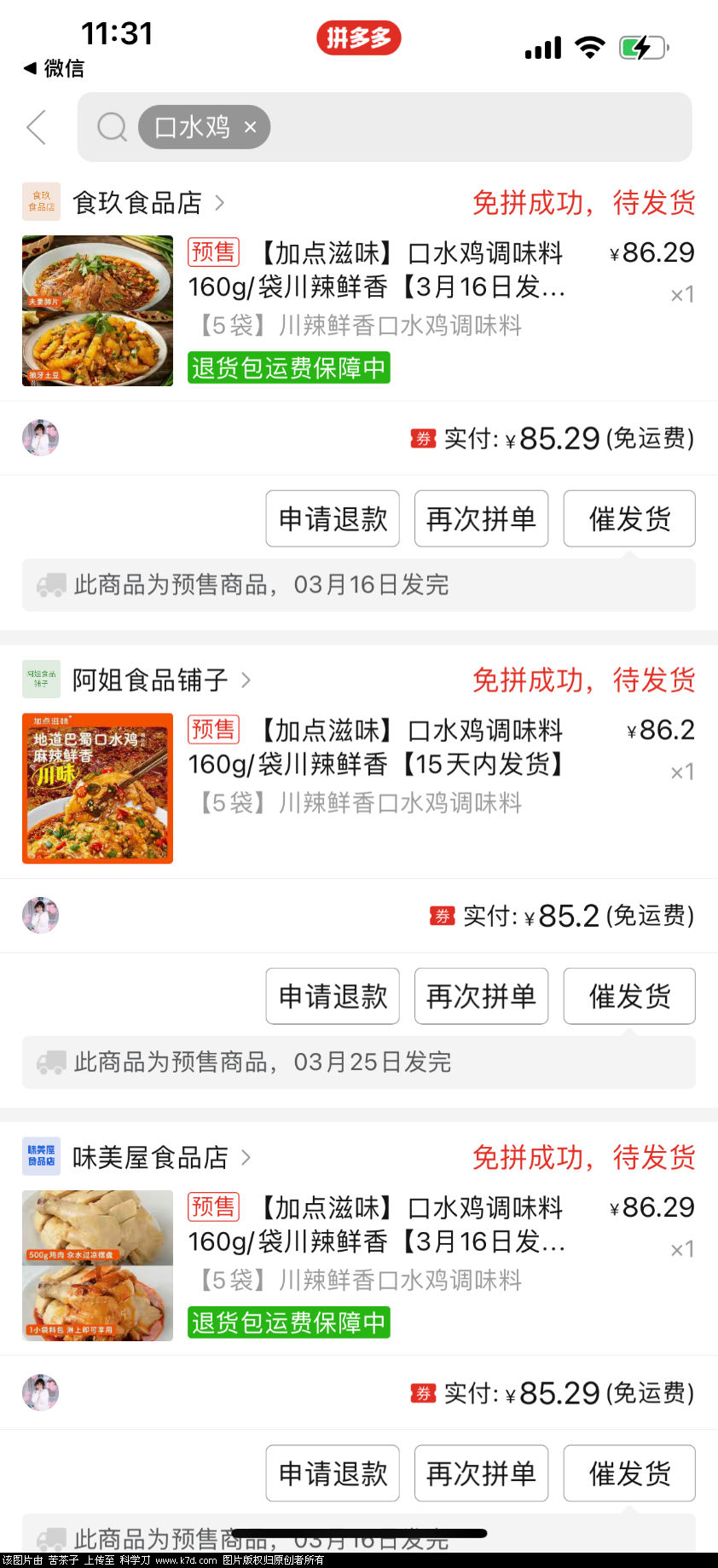Screen dimensions: 718x1568
Task: Reorder the 食玖食品店 item with 再次拼单
Action: [481, 518]
